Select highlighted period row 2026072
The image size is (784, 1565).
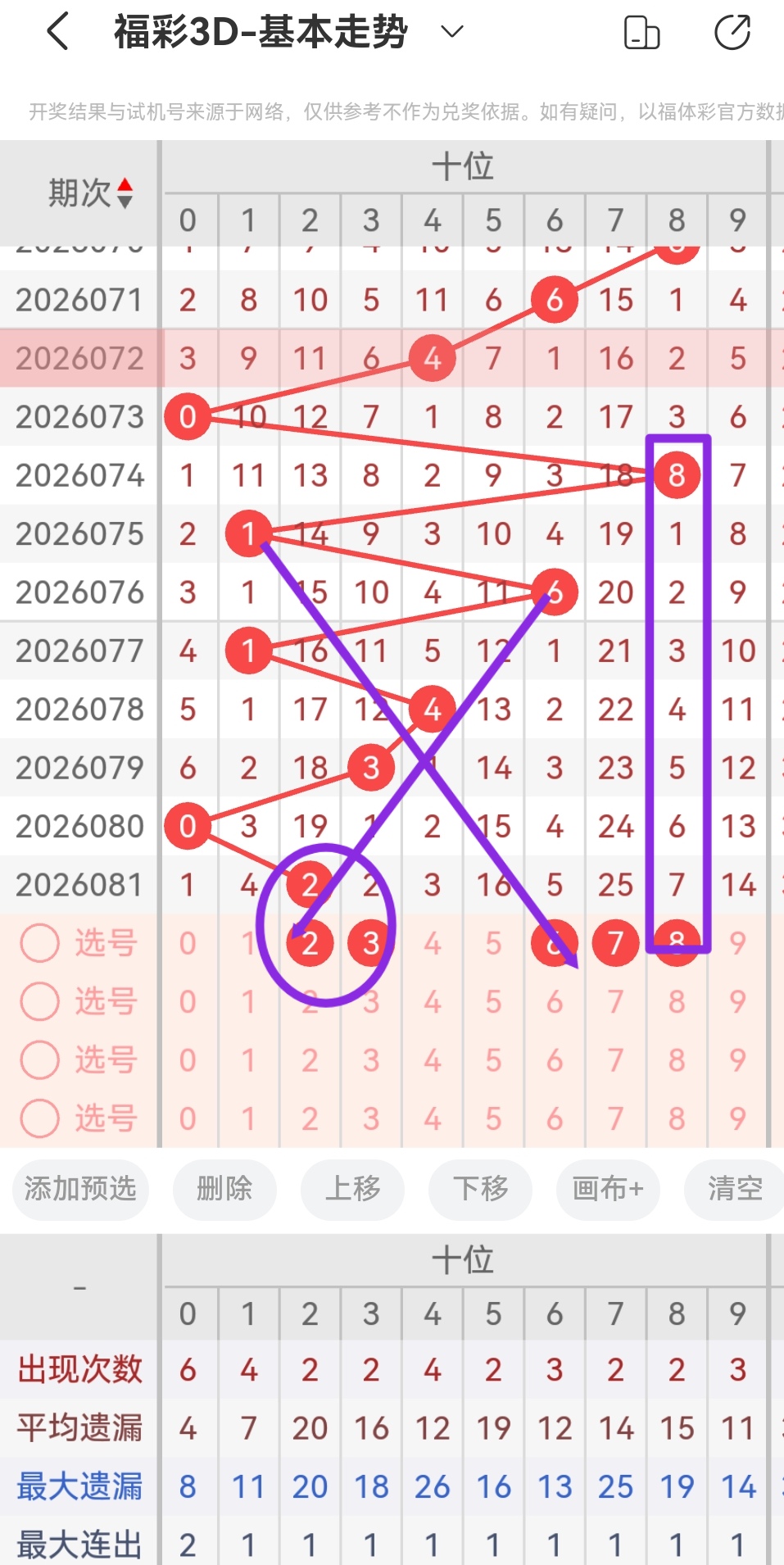(x=79, y=358)
